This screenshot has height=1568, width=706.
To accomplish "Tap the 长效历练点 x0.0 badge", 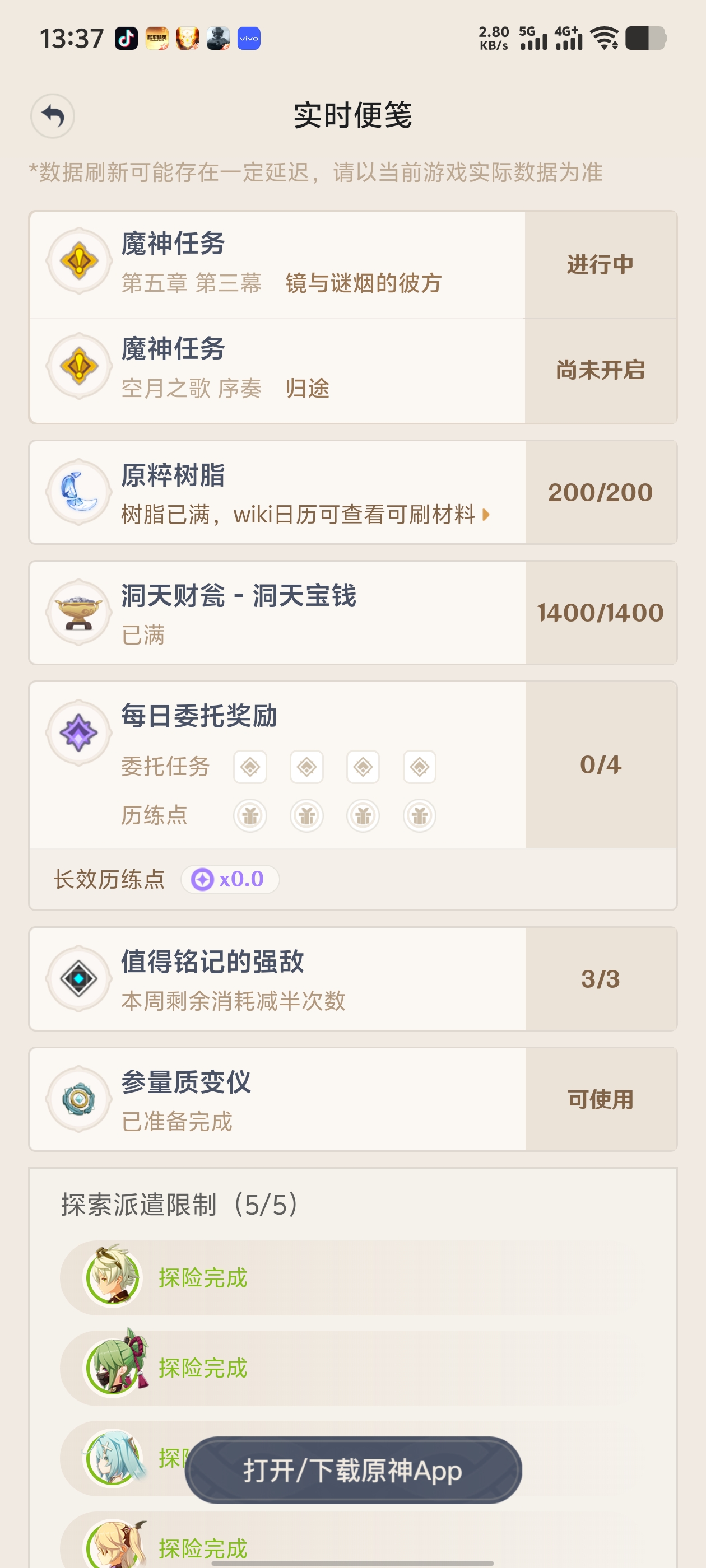I will coord(230,879).
